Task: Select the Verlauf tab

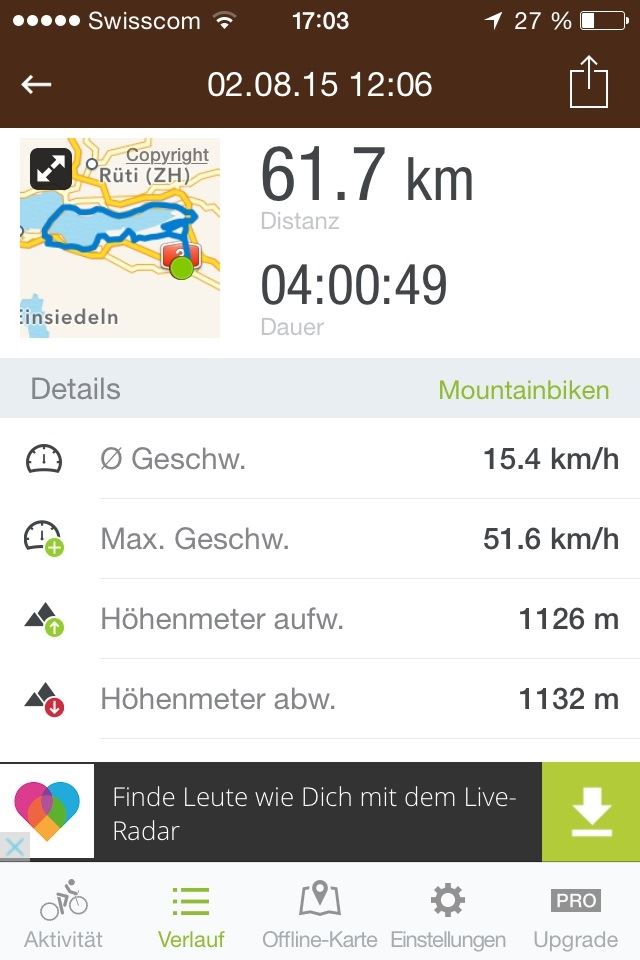Action: coord(191,912)
